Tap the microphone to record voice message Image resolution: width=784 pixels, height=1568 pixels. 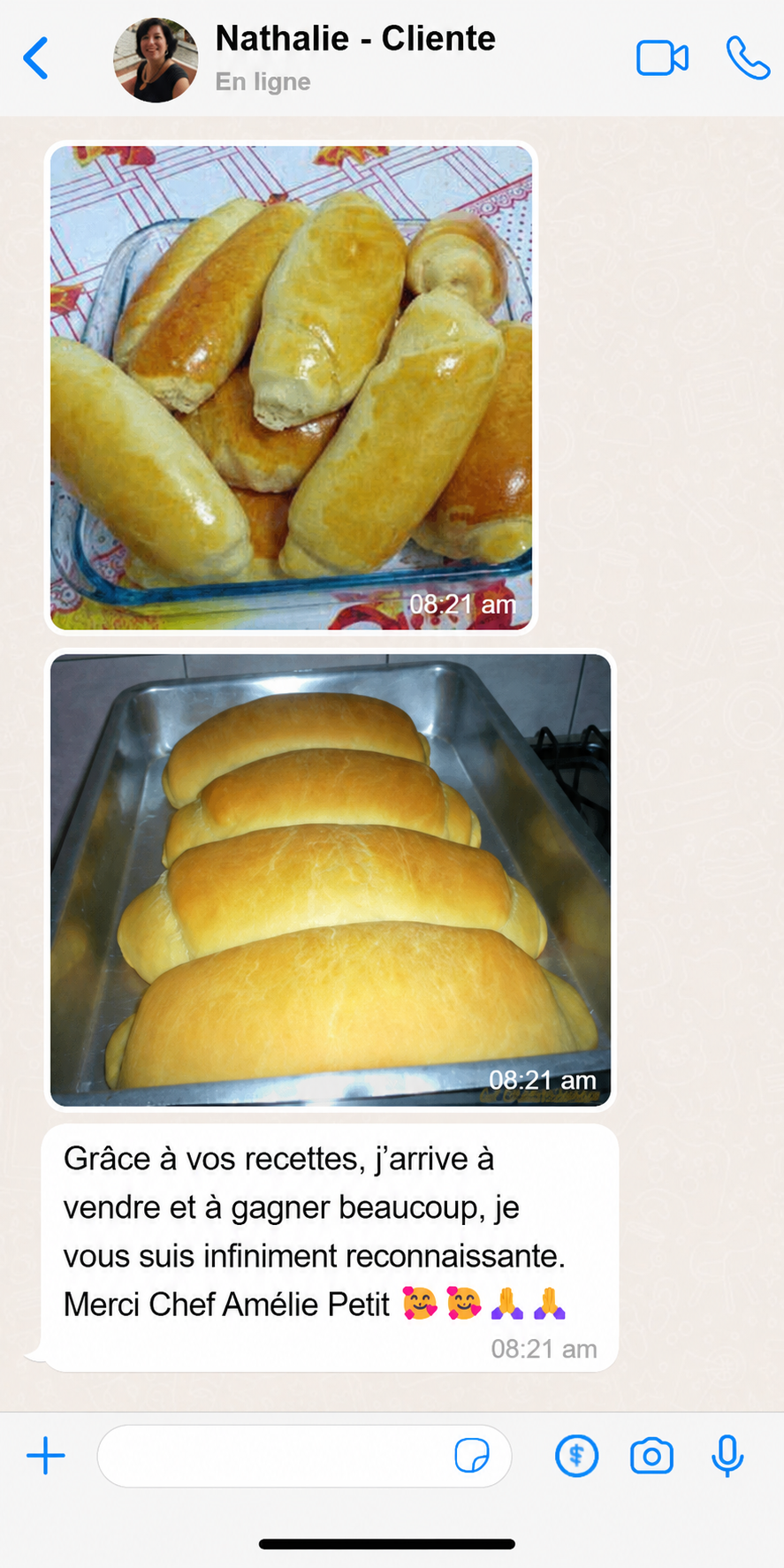[727, 1456]
